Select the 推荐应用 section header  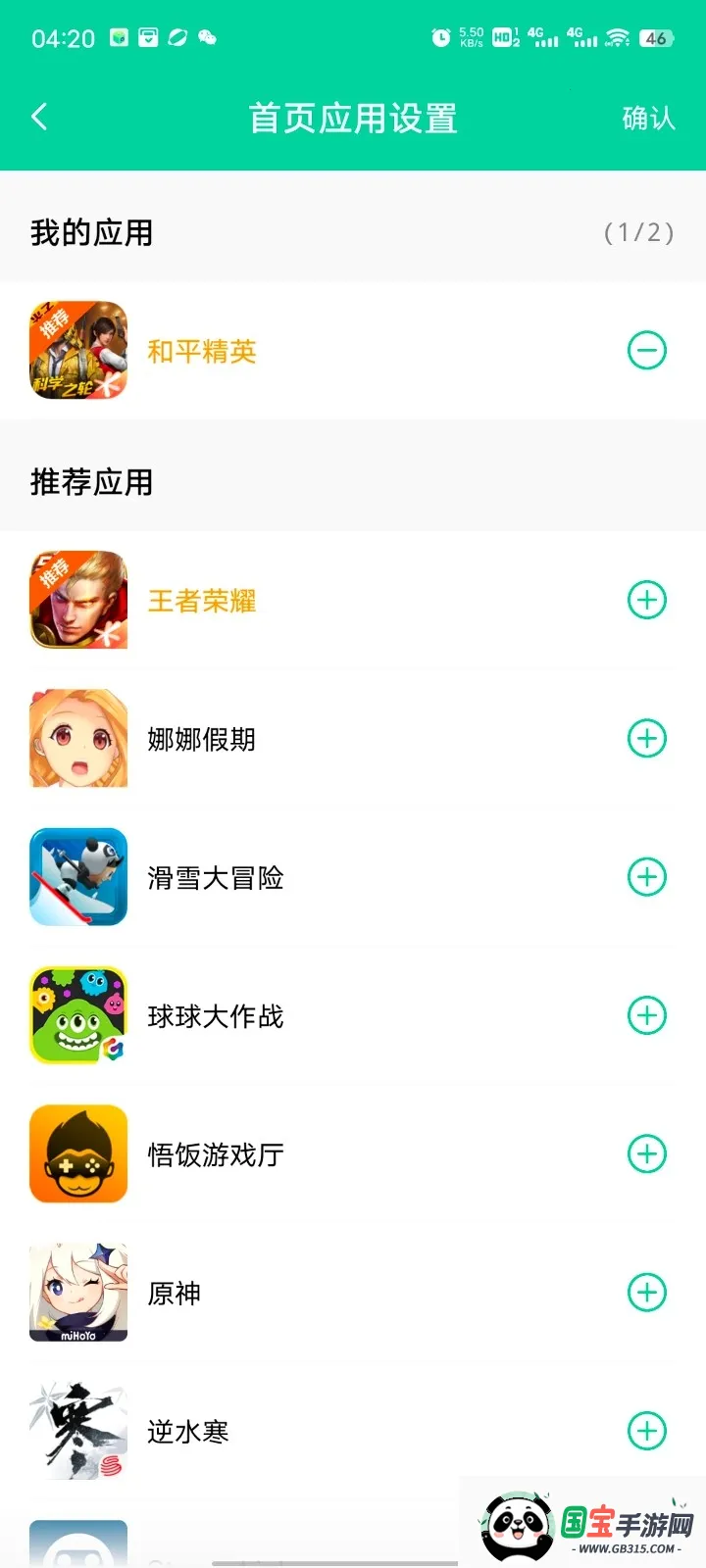click(88, 482)
